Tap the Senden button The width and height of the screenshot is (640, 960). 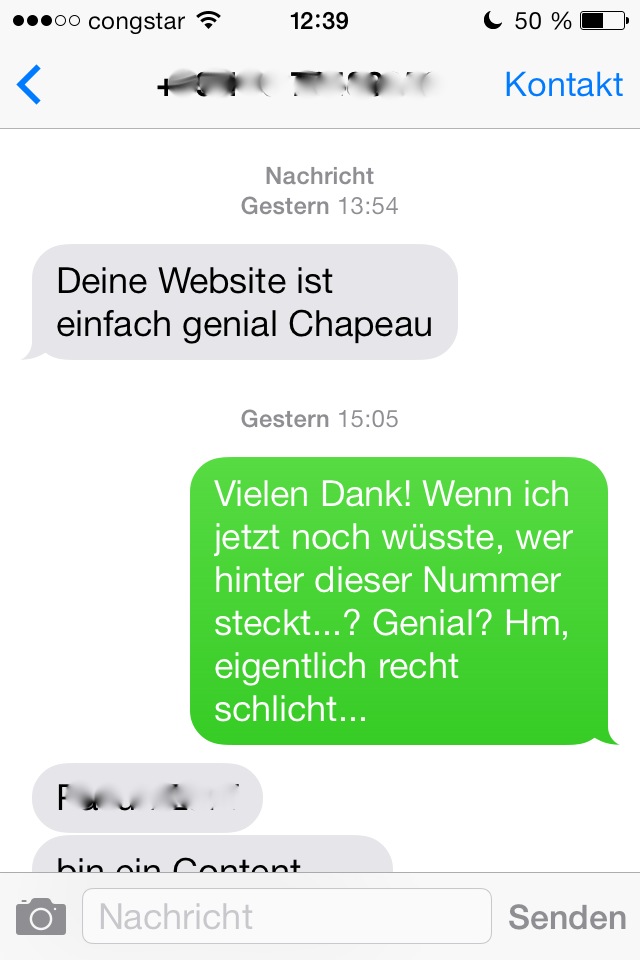tap(567, 916)
